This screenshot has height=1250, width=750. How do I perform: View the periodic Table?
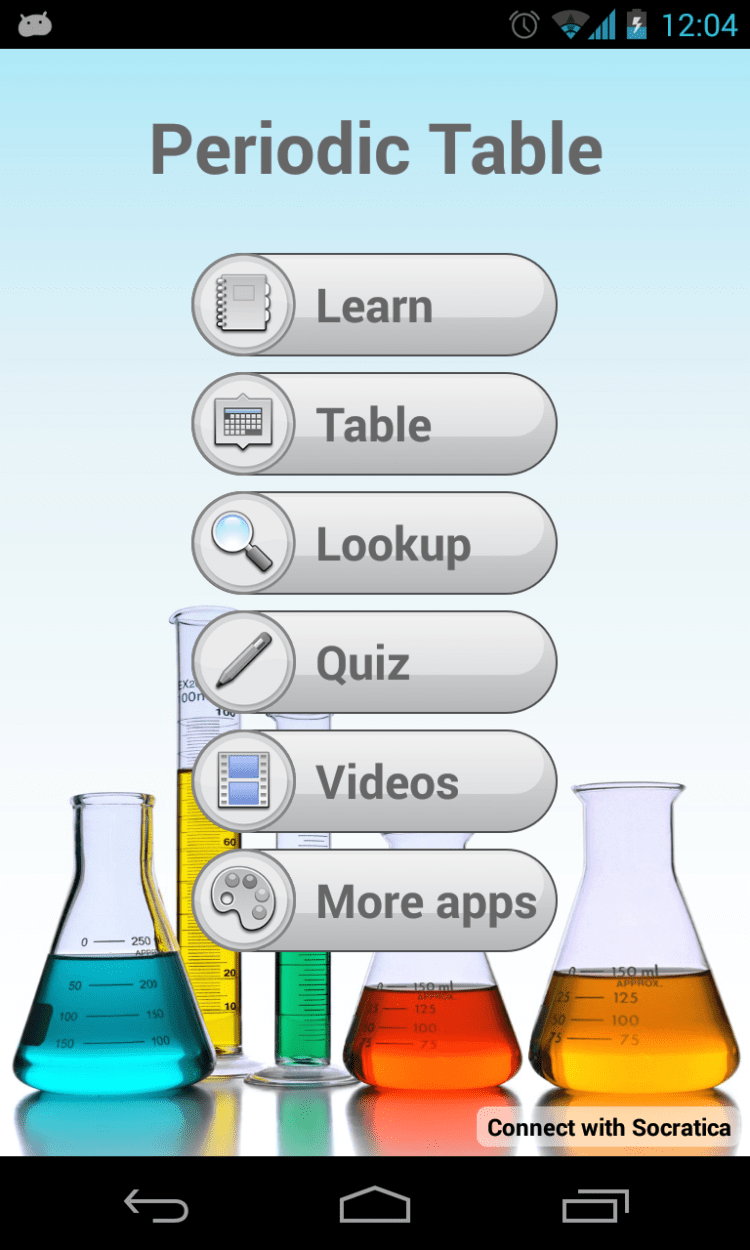click(374, 424)
